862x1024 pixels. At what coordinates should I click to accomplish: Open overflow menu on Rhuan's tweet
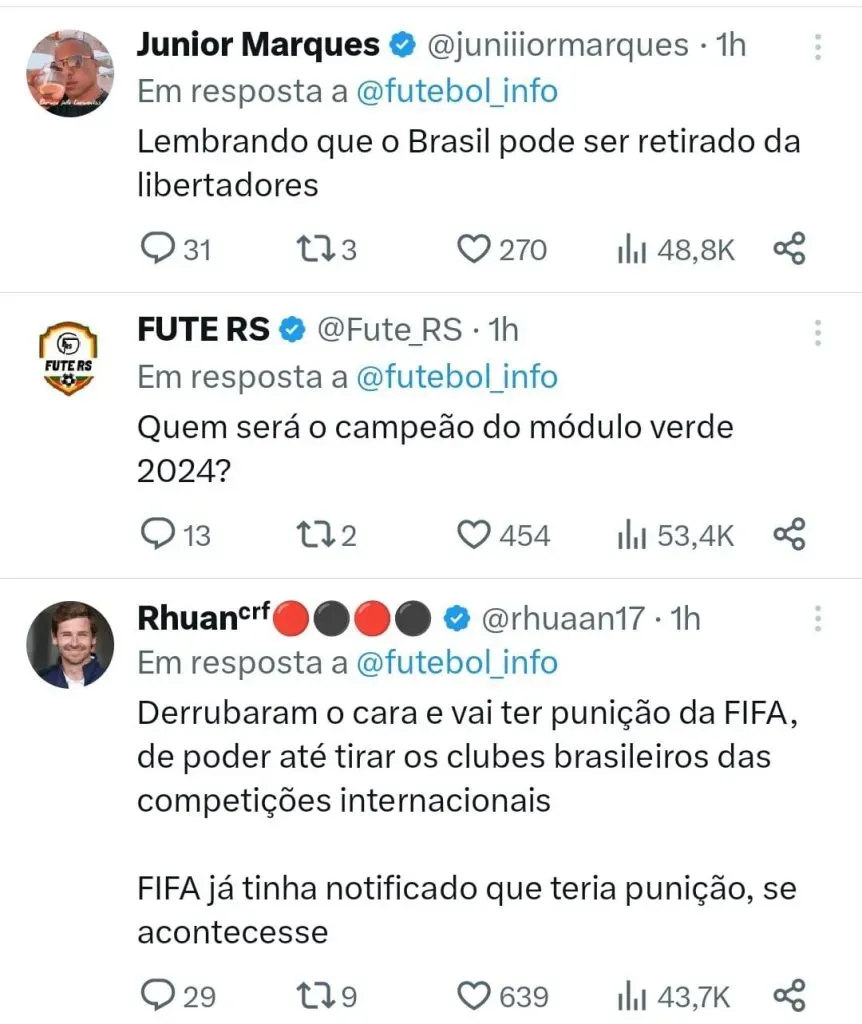click(818, 618)
